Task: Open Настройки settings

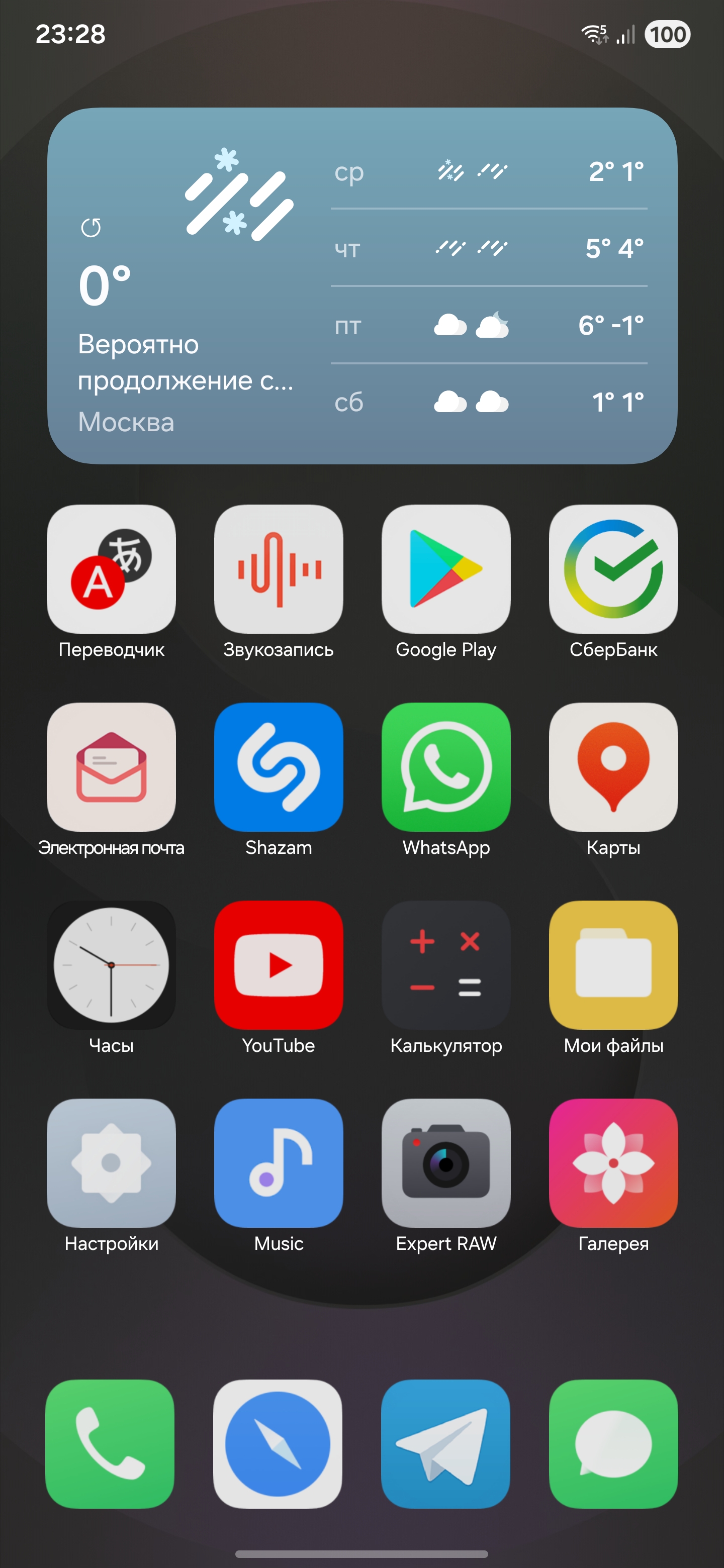Action: [112, 1162]
